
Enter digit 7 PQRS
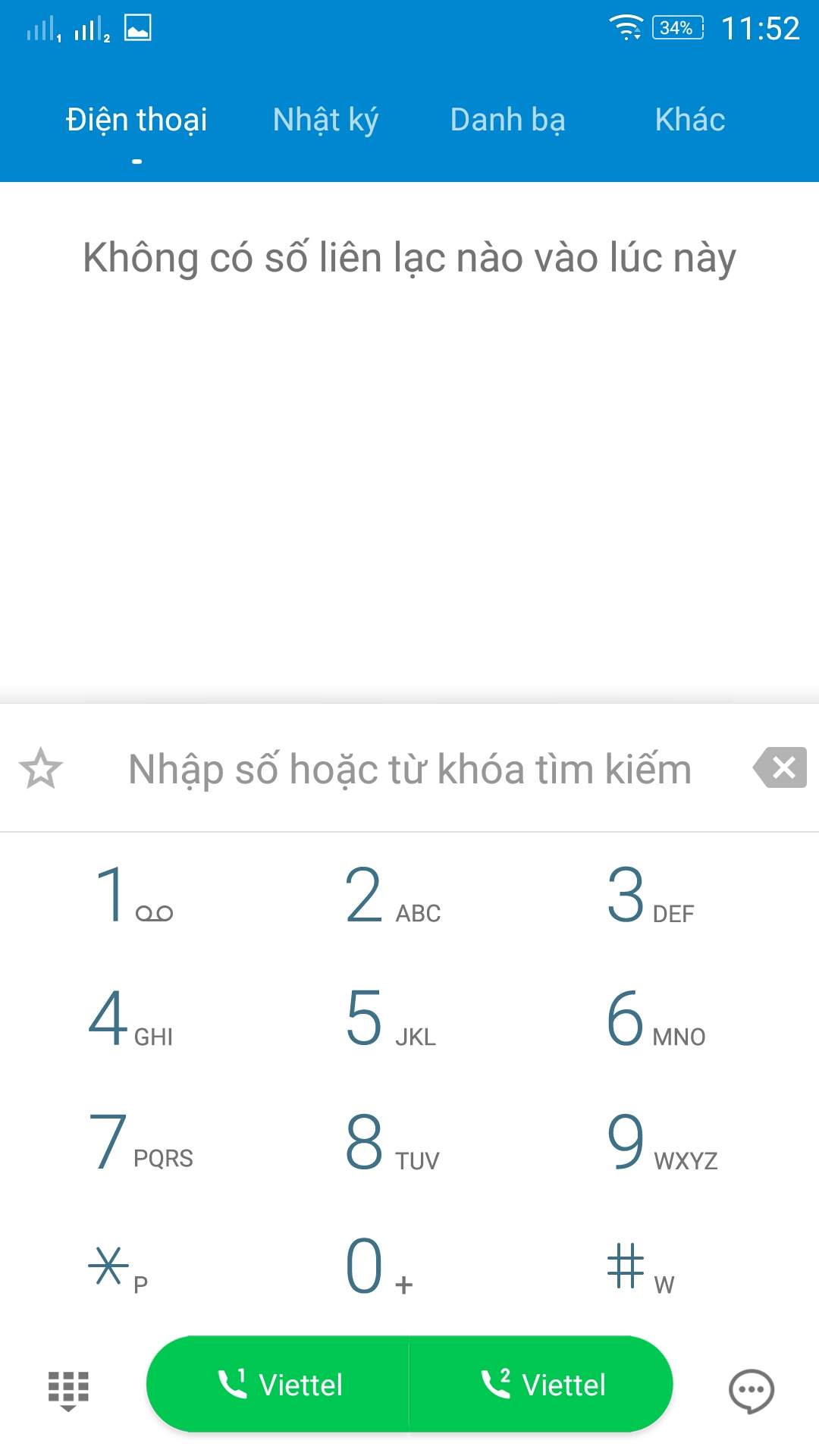(x=141, y=1141)
